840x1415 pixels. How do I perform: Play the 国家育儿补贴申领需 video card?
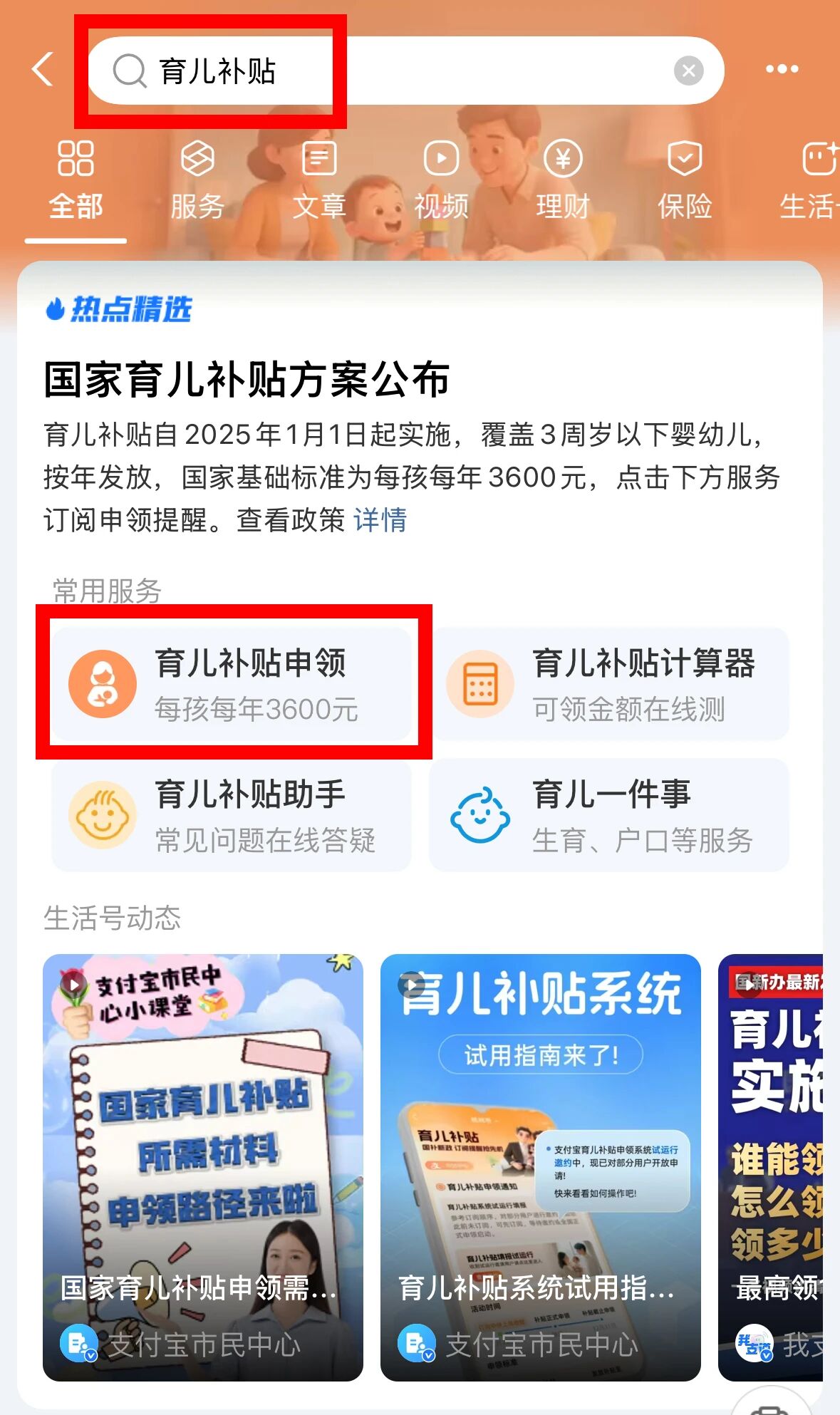click(203, 1167)
